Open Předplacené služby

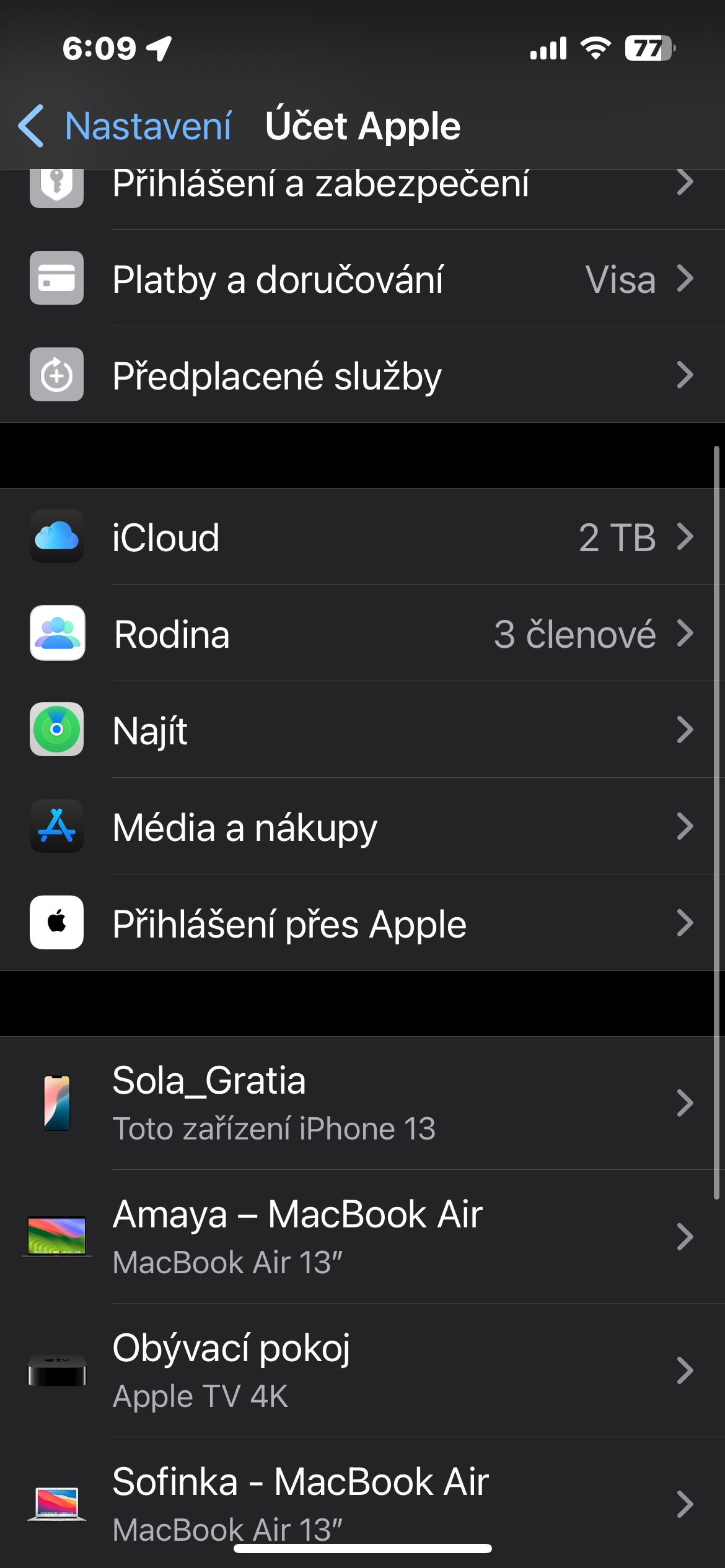(362, 375)
